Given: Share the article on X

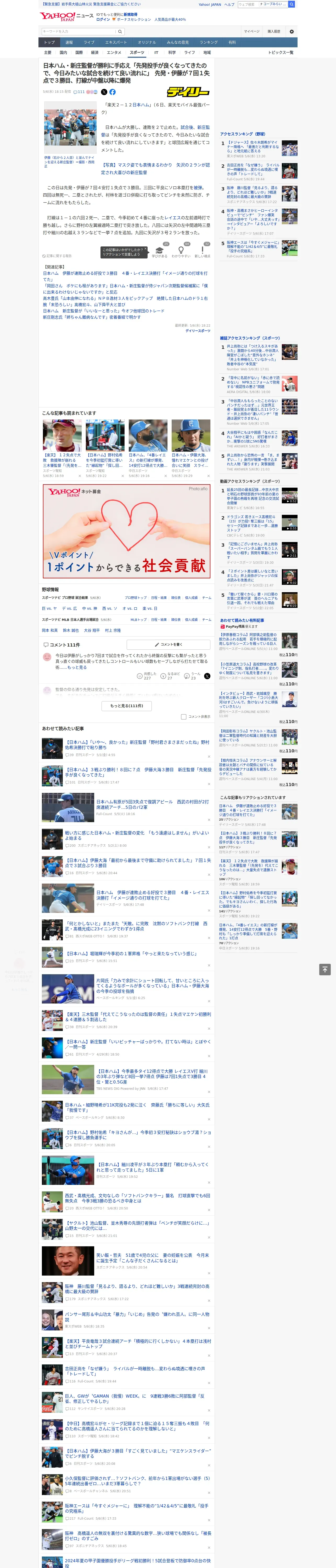Looking at the screenshot, I should tap(104, 92).
